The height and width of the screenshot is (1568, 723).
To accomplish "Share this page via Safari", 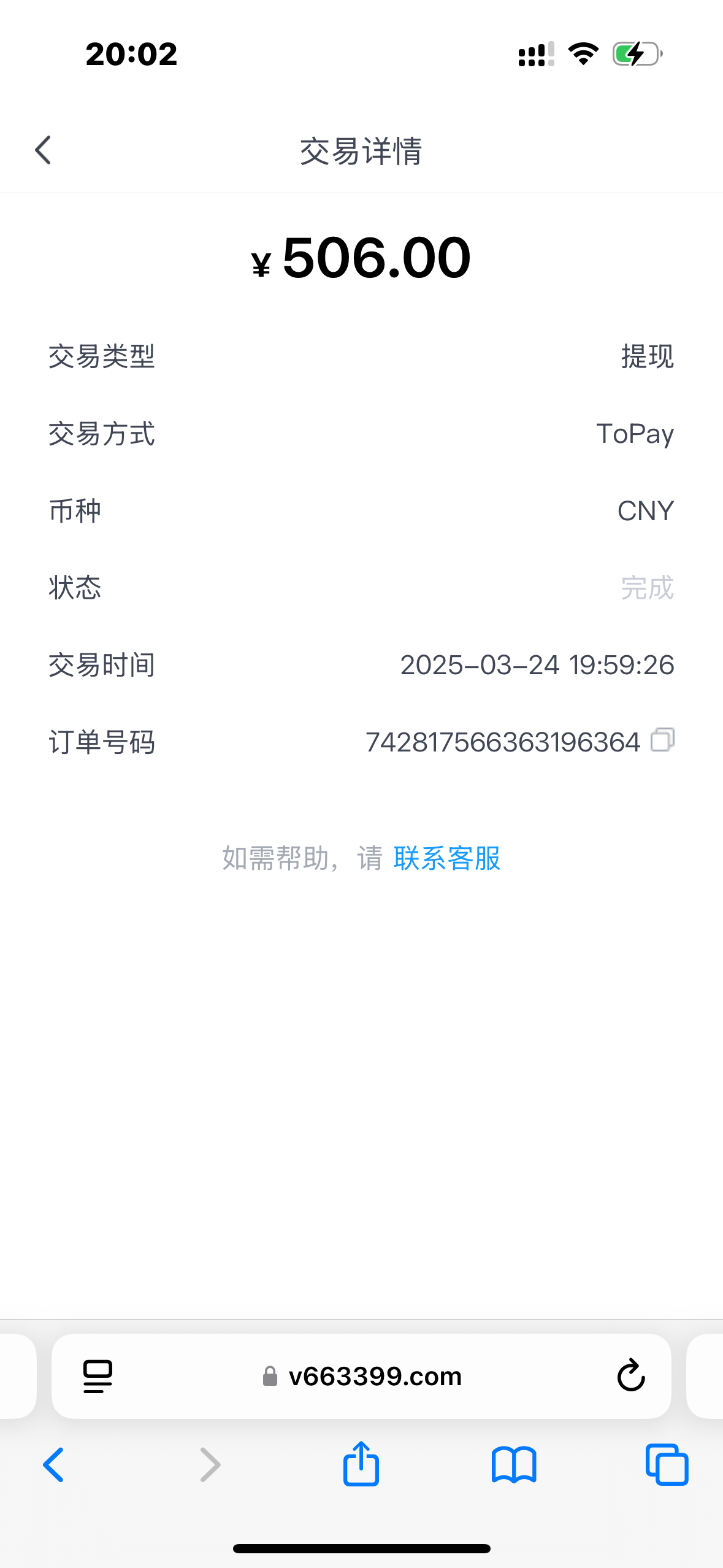I will pos(361,1465).
